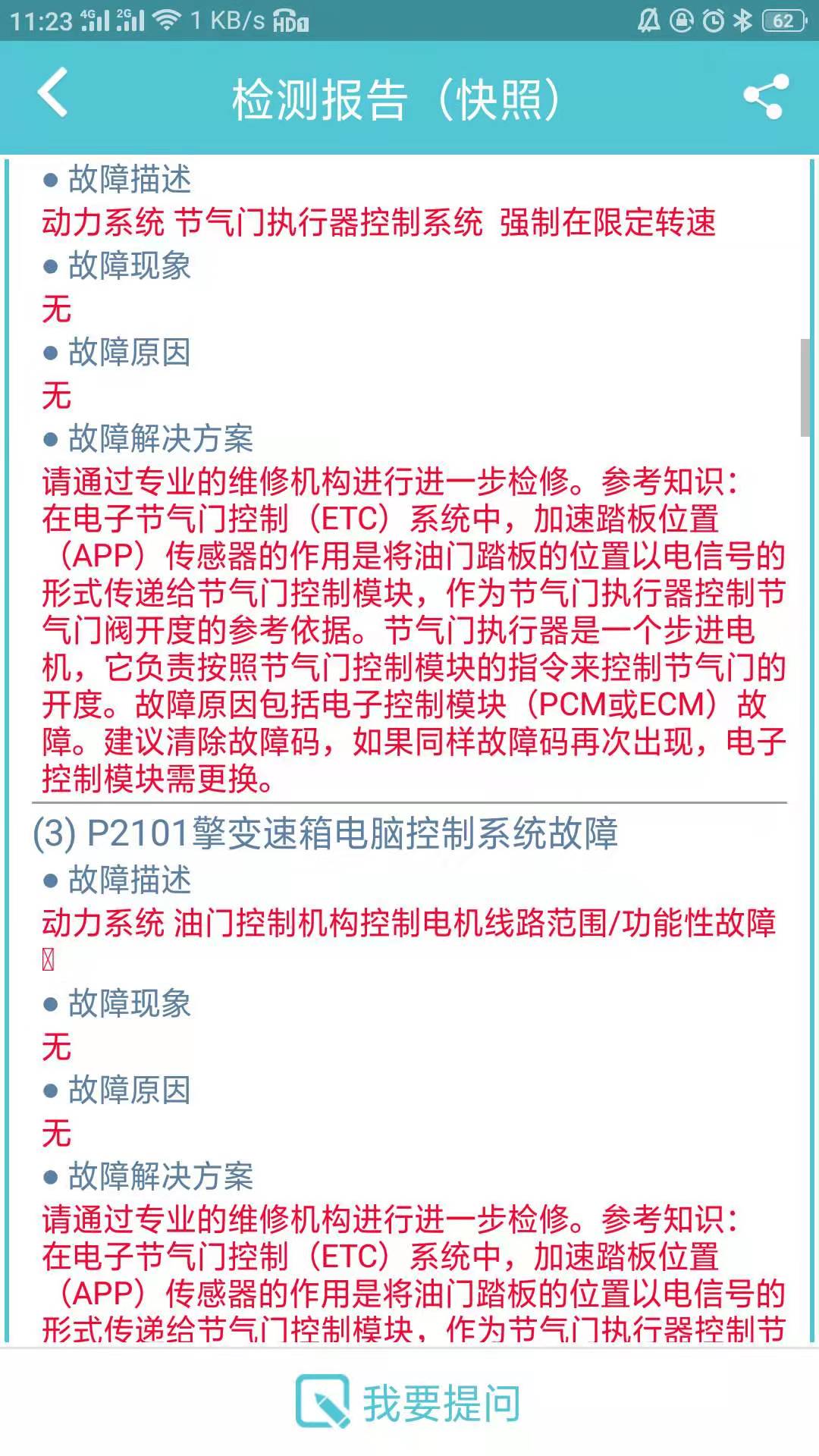This screenshot has width=819, height=1456.
Task: Go back from the 检测报告 screen
Action: 53,94
